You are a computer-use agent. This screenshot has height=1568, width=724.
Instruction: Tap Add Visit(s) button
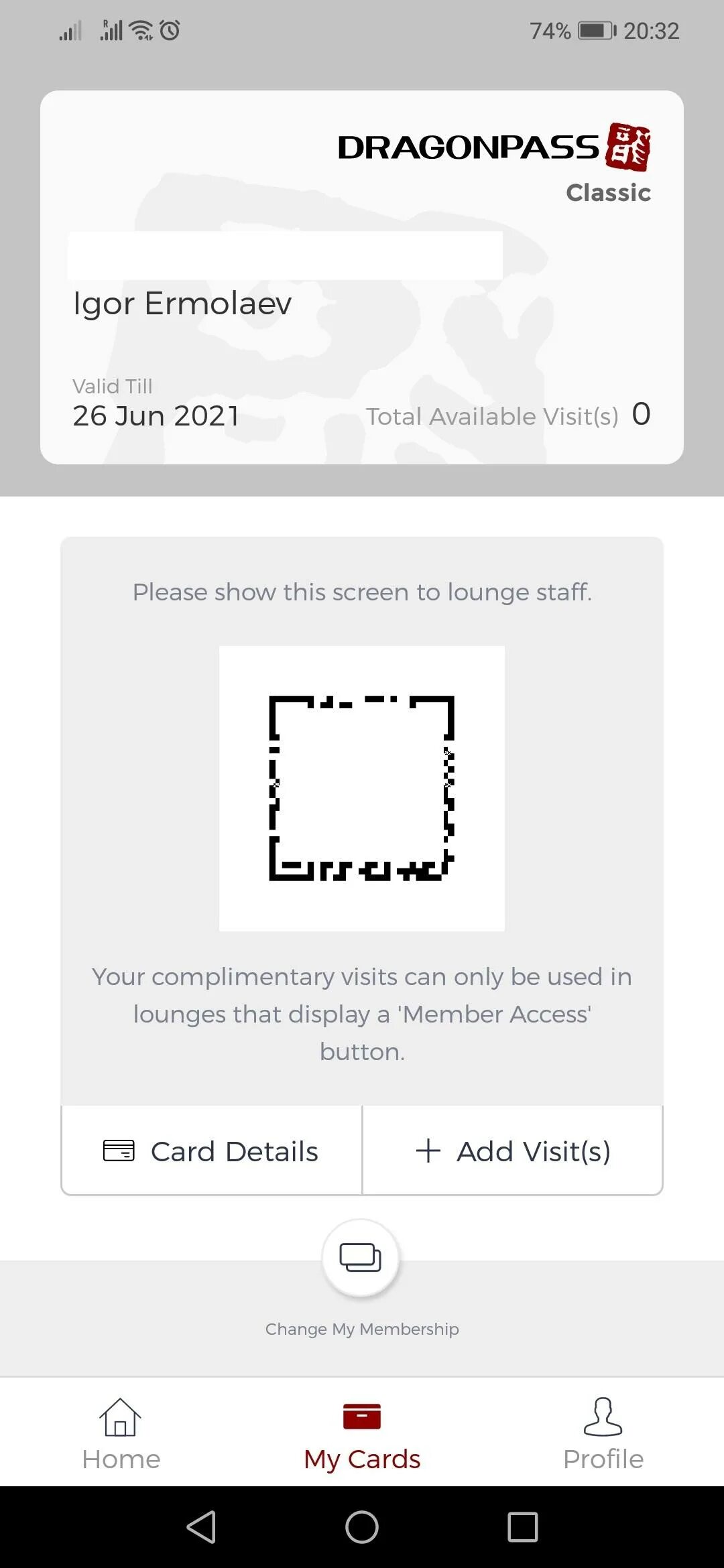click(x=513, y=1151)
